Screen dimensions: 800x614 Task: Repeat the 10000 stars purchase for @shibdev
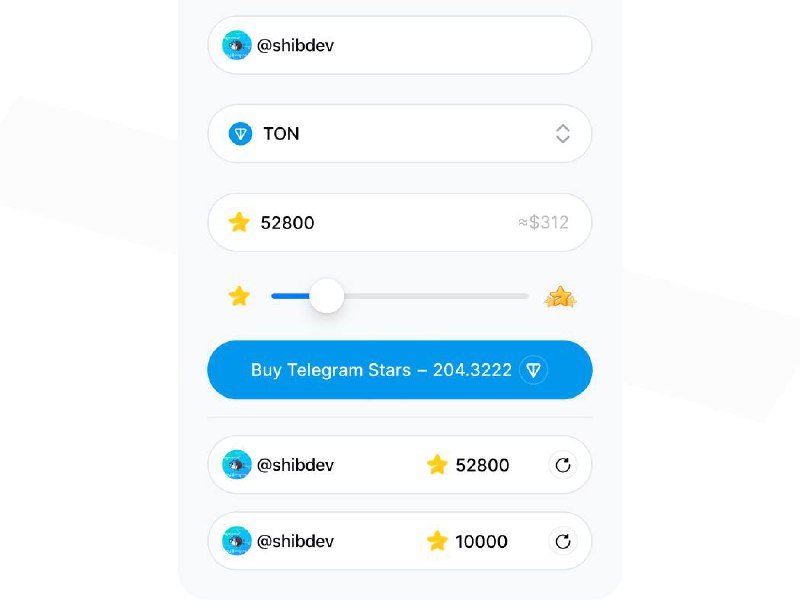pyautogui.click(x=563, y=542)
